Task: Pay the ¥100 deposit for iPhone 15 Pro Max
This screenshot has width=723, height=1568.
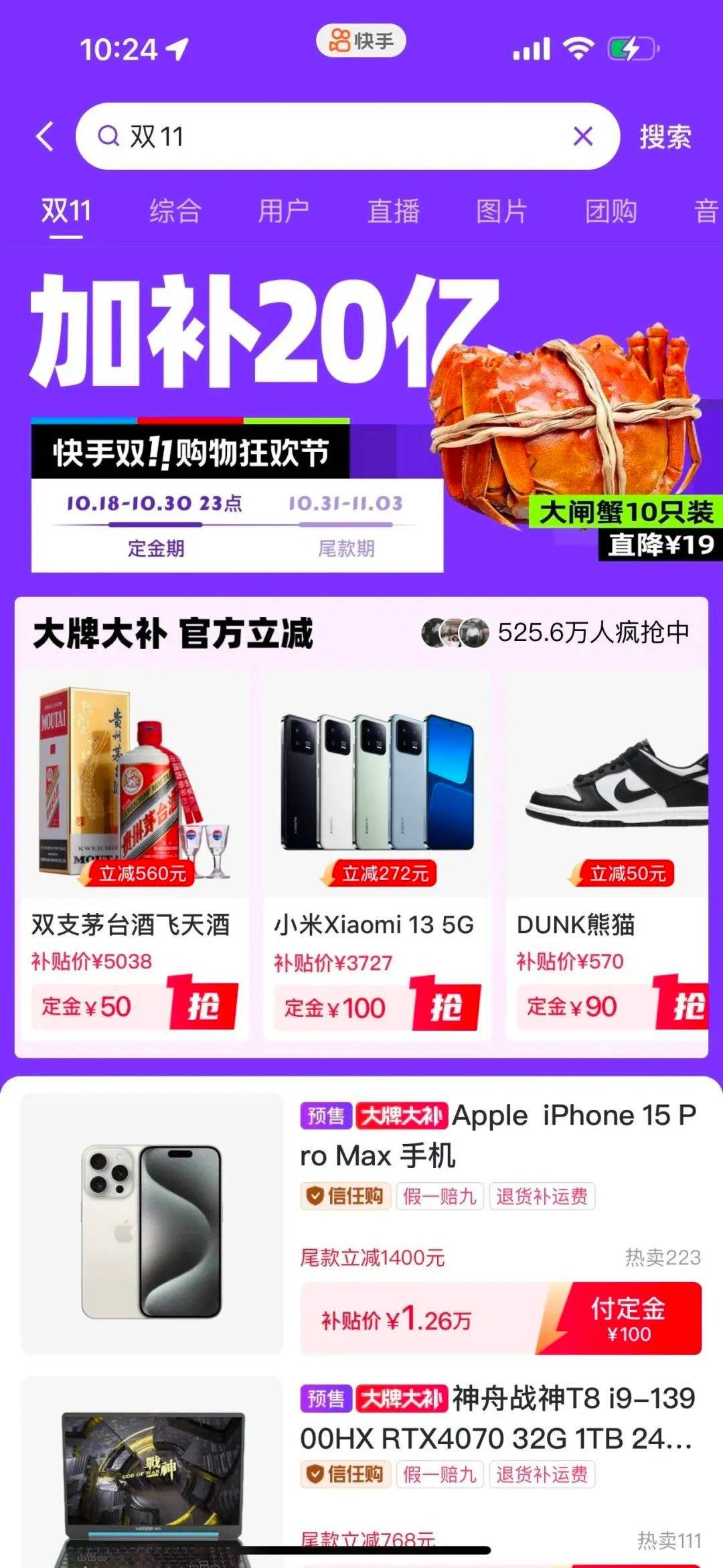Action: point(627,1318)
